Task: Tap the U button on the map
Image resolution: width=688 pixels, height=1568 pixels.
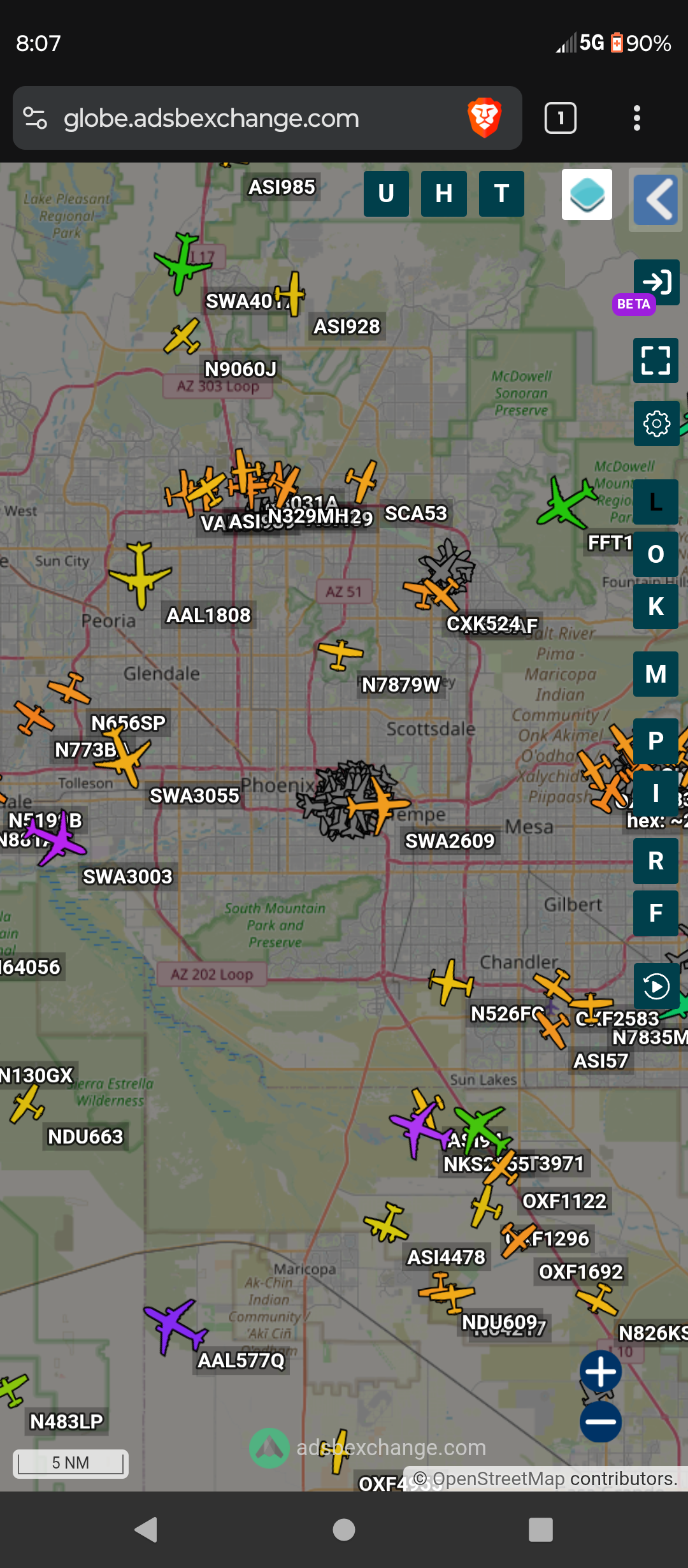Action: 386,194
